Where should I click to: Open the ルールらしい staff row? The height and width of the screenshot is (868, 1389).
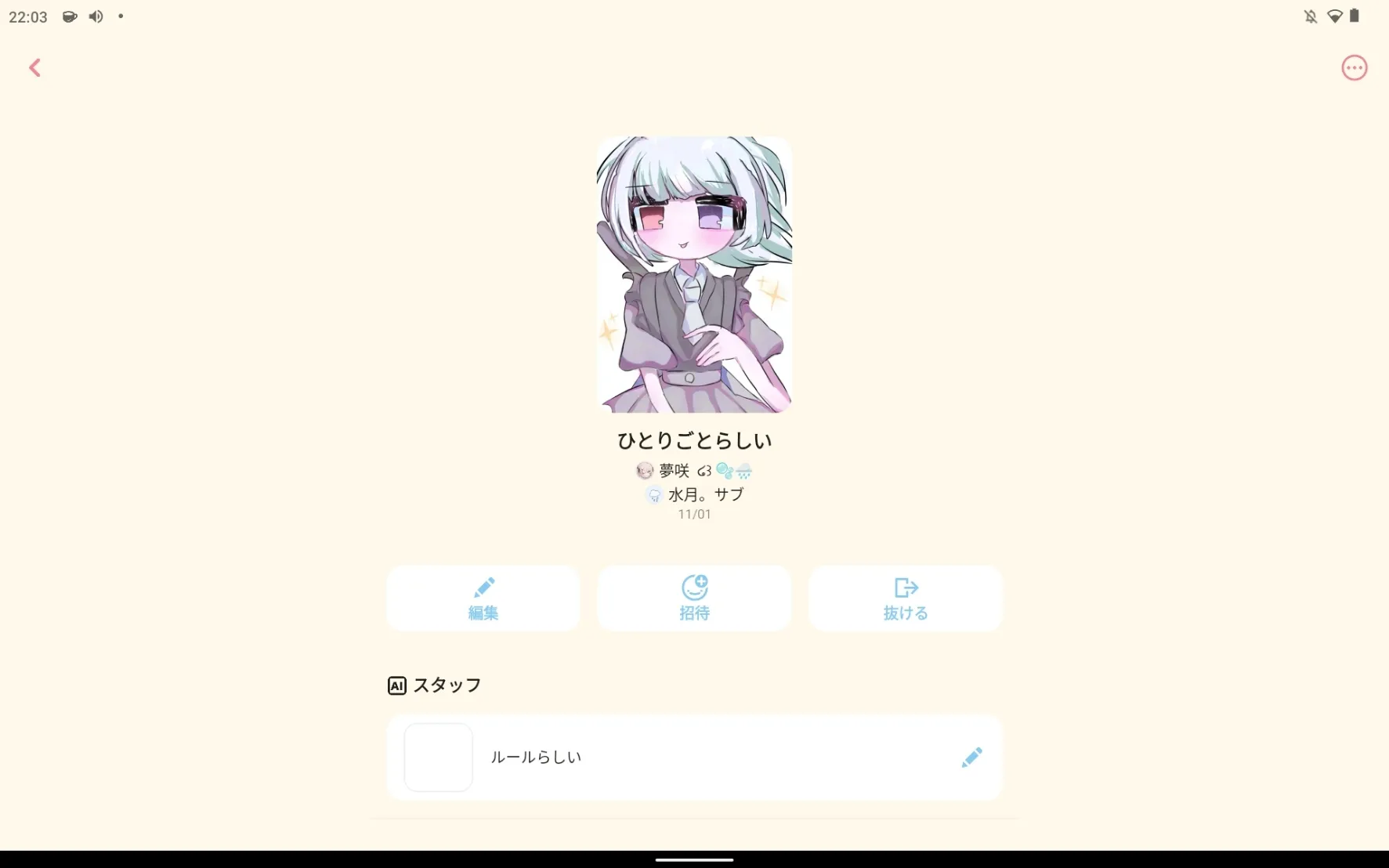coord(694,757)
